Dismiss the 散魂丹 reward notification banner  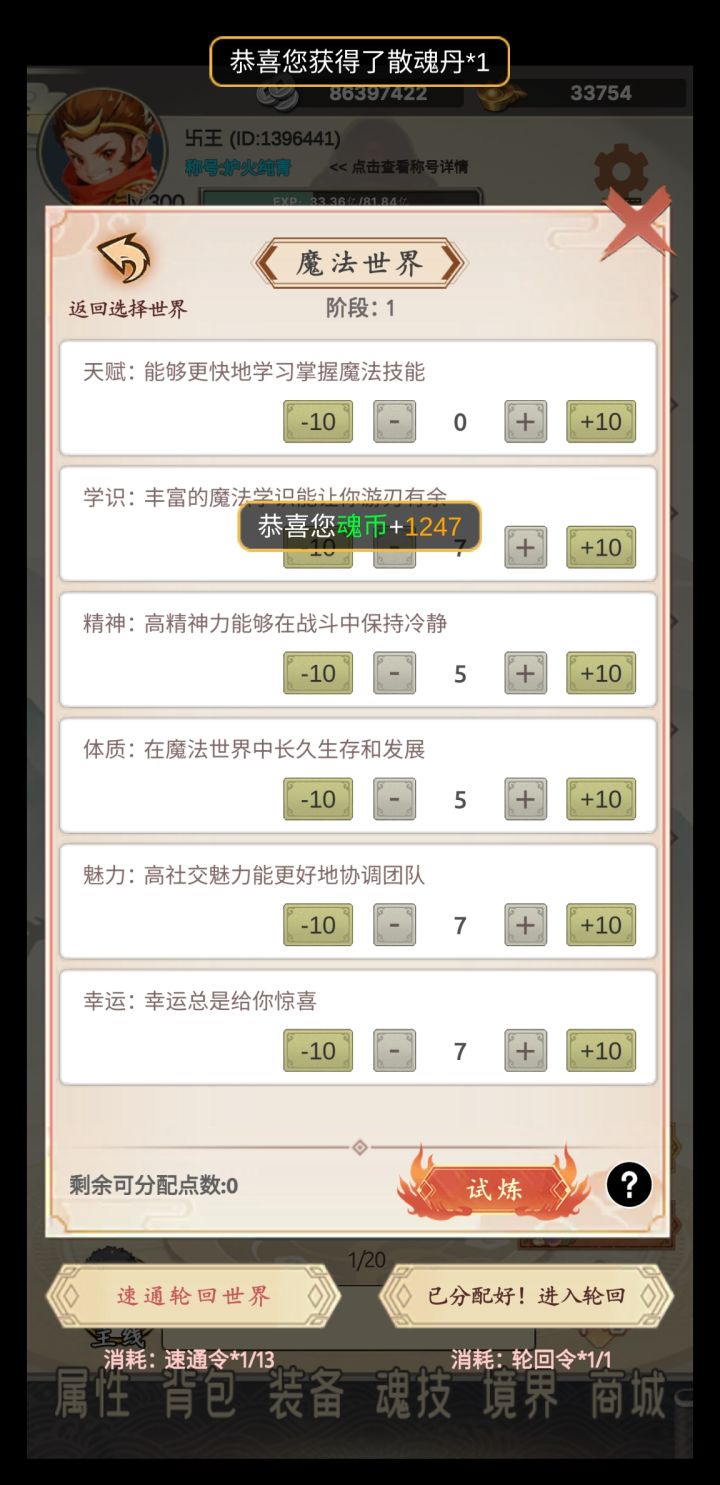coord(360,60)
